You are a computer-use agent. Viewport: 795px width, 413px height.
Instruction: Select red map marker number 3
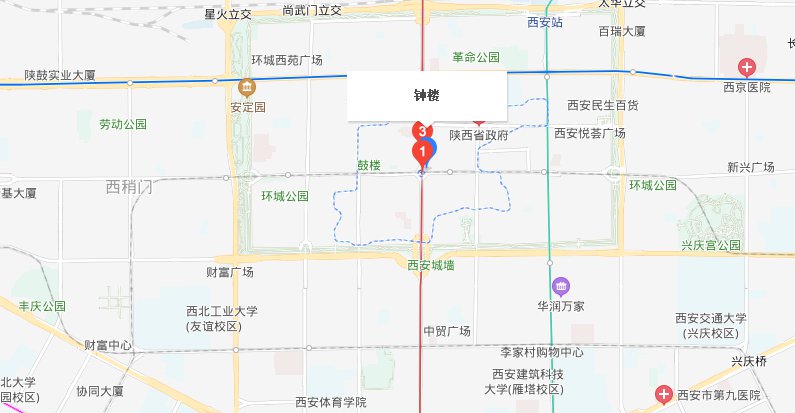click(x=422, y=129)
